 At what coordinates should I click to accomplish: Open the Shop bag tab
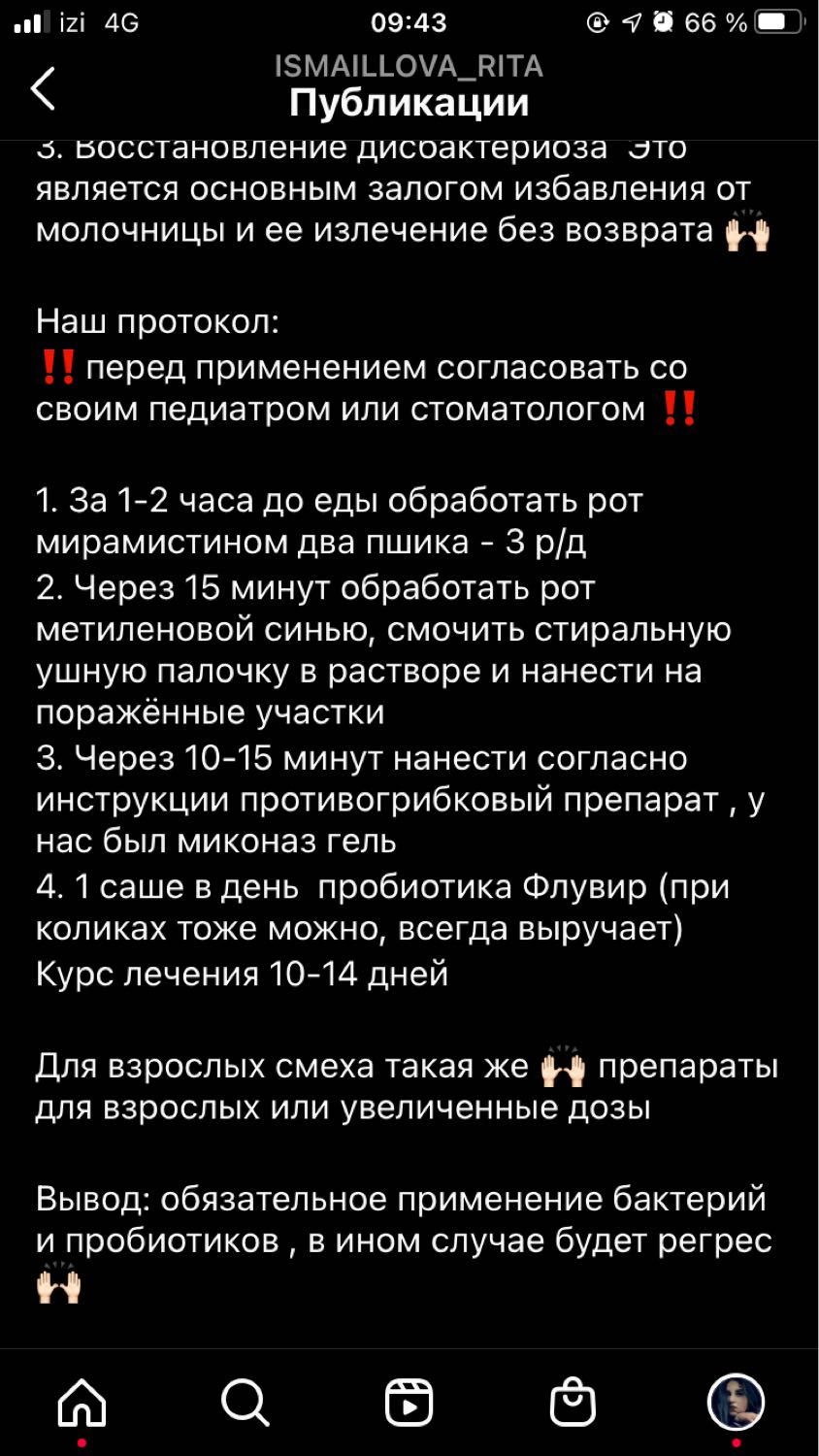pyautogui.click(x=573, y=1403)
